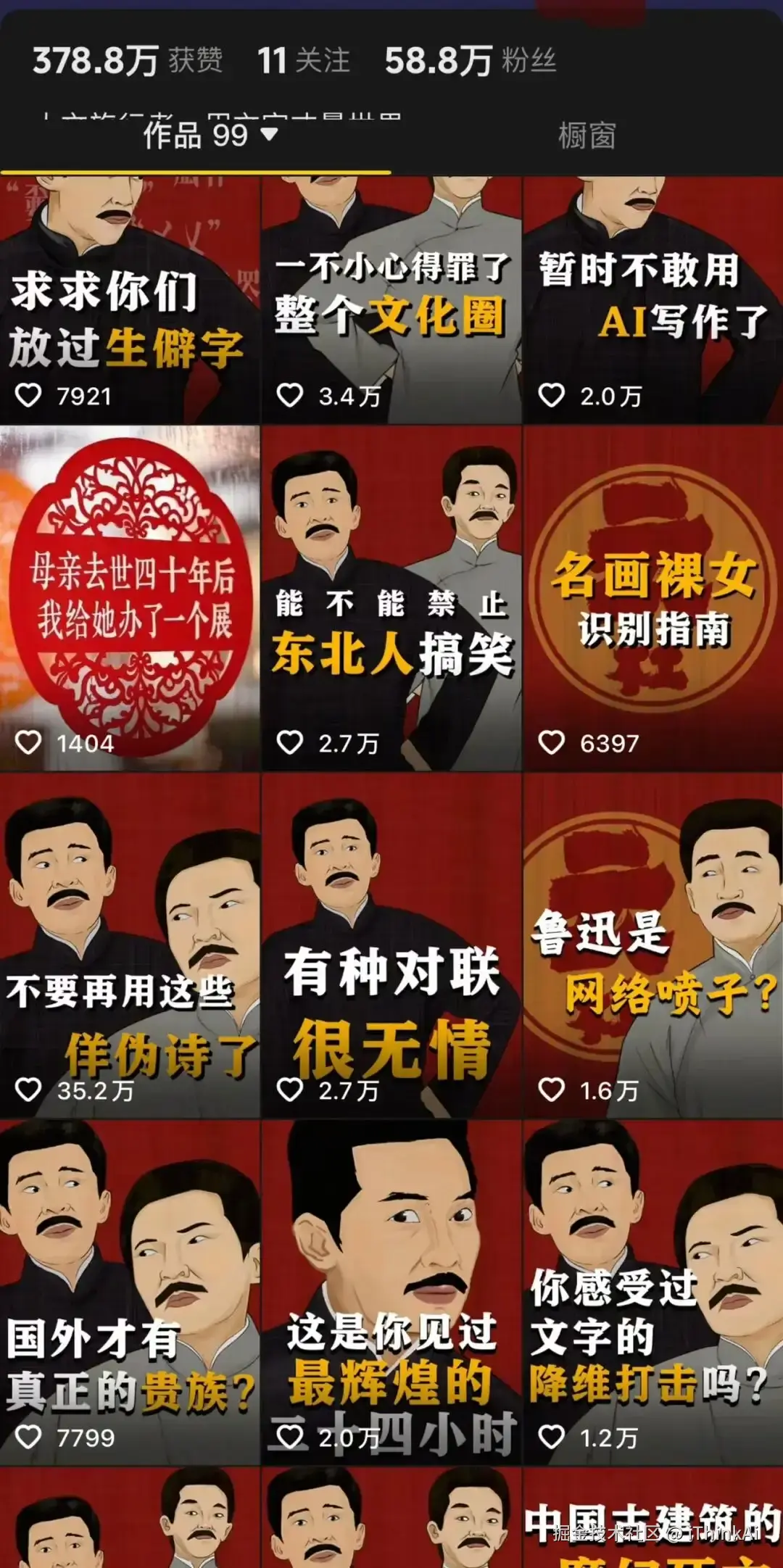Open video 不要再用这些佯伪诗了
This screenshot has height=1568, width=783.
click(130, 946)
